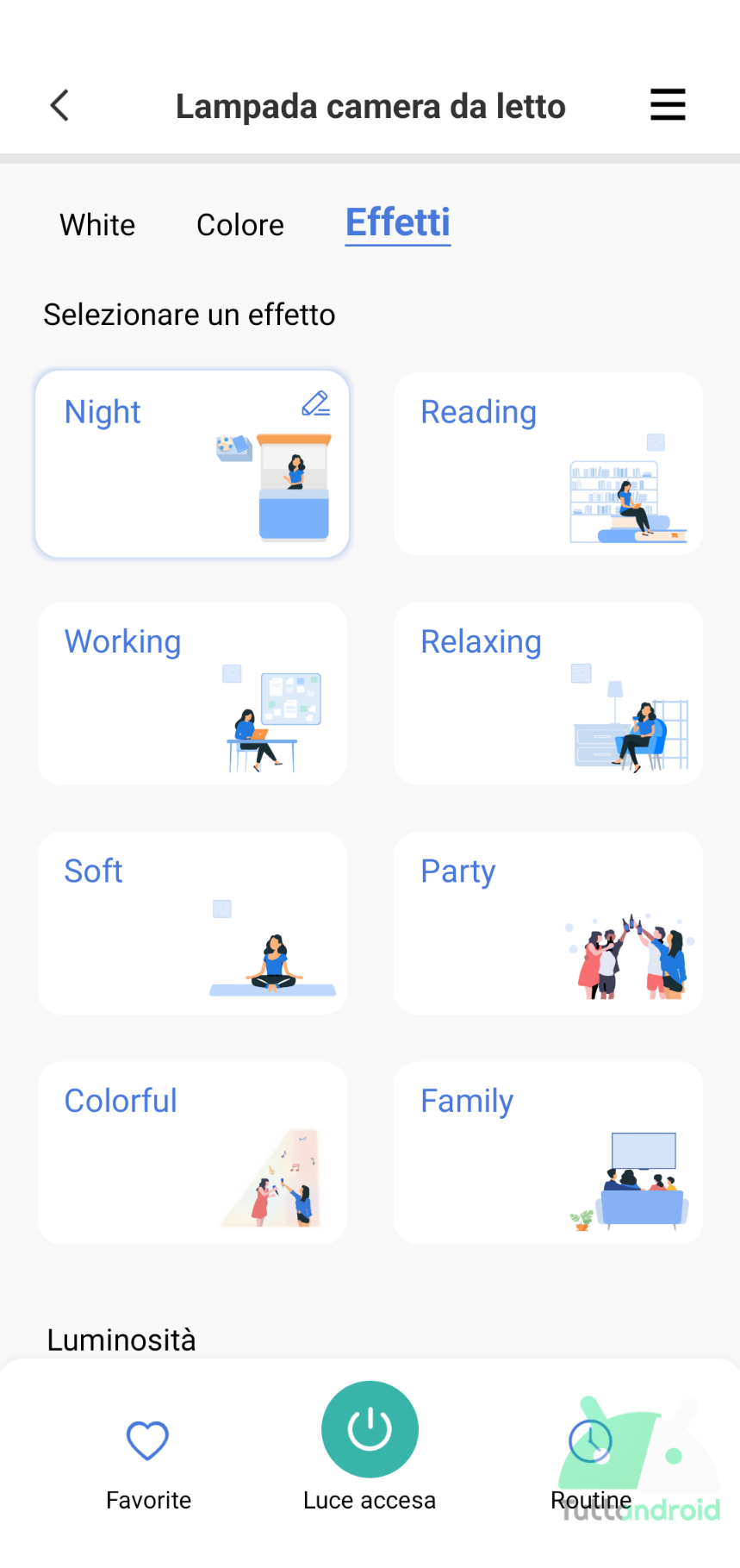The height and width of the screenshot is (1568, 740).
Task: Choose the Reading effect
Action: [x=548, y=464]
